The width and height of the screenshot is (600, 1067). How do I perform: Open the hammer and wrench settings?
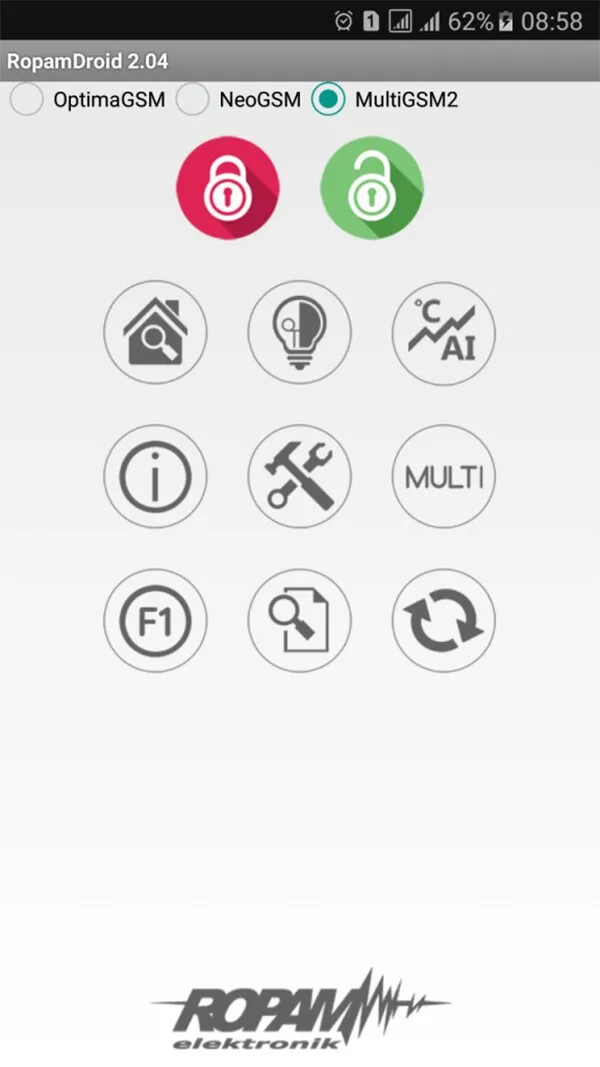click(299, 476)
